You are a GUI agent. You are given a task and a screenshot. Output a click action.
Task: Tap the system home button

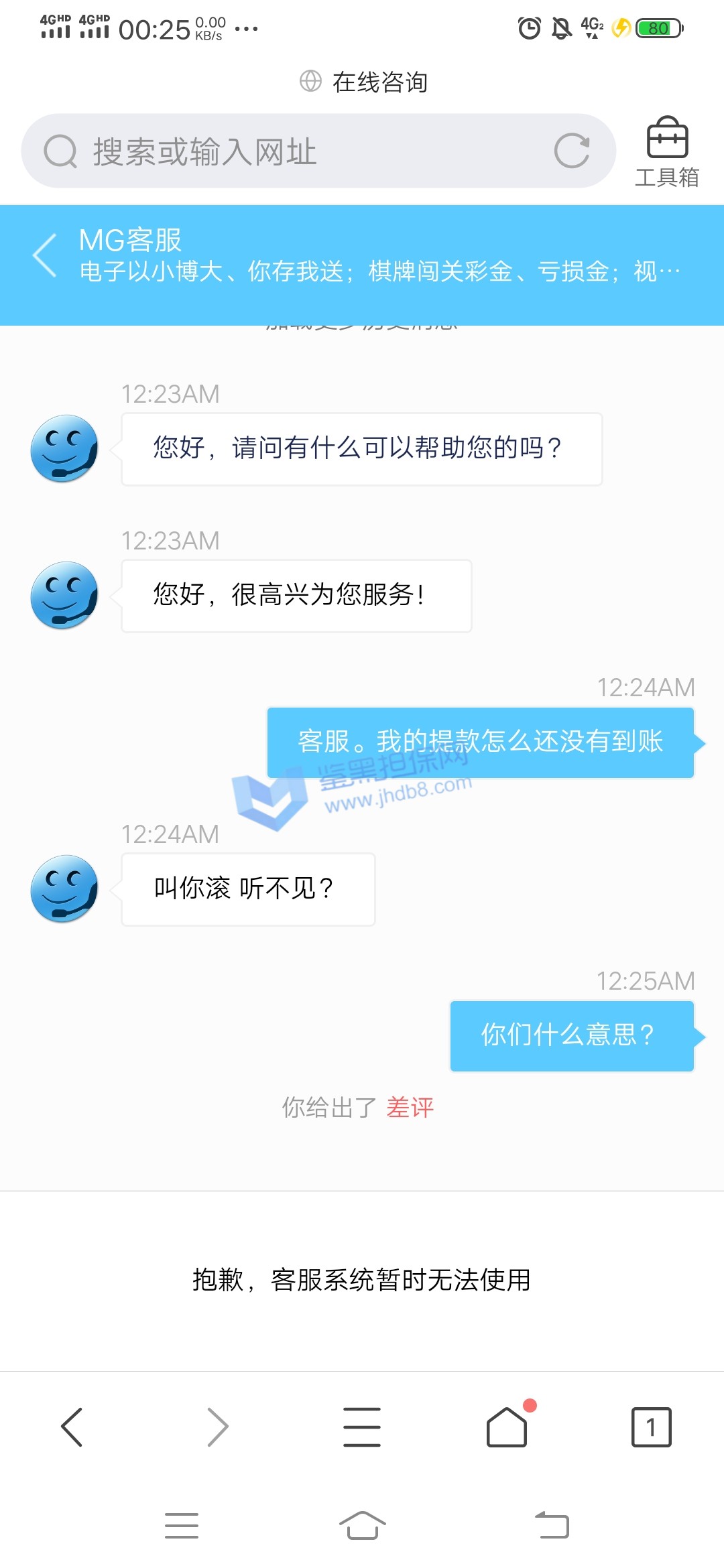[362, 1526]
